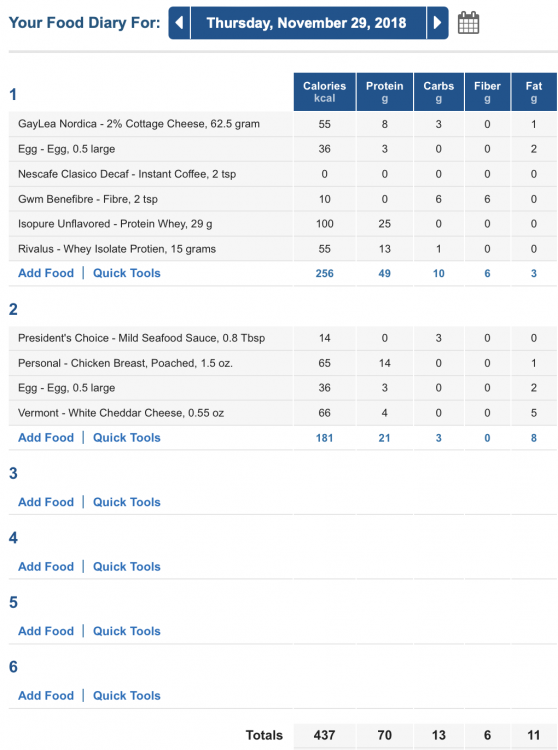Add Food to meal 5
This screenshot has width=558, height=750.
[46, 631]
